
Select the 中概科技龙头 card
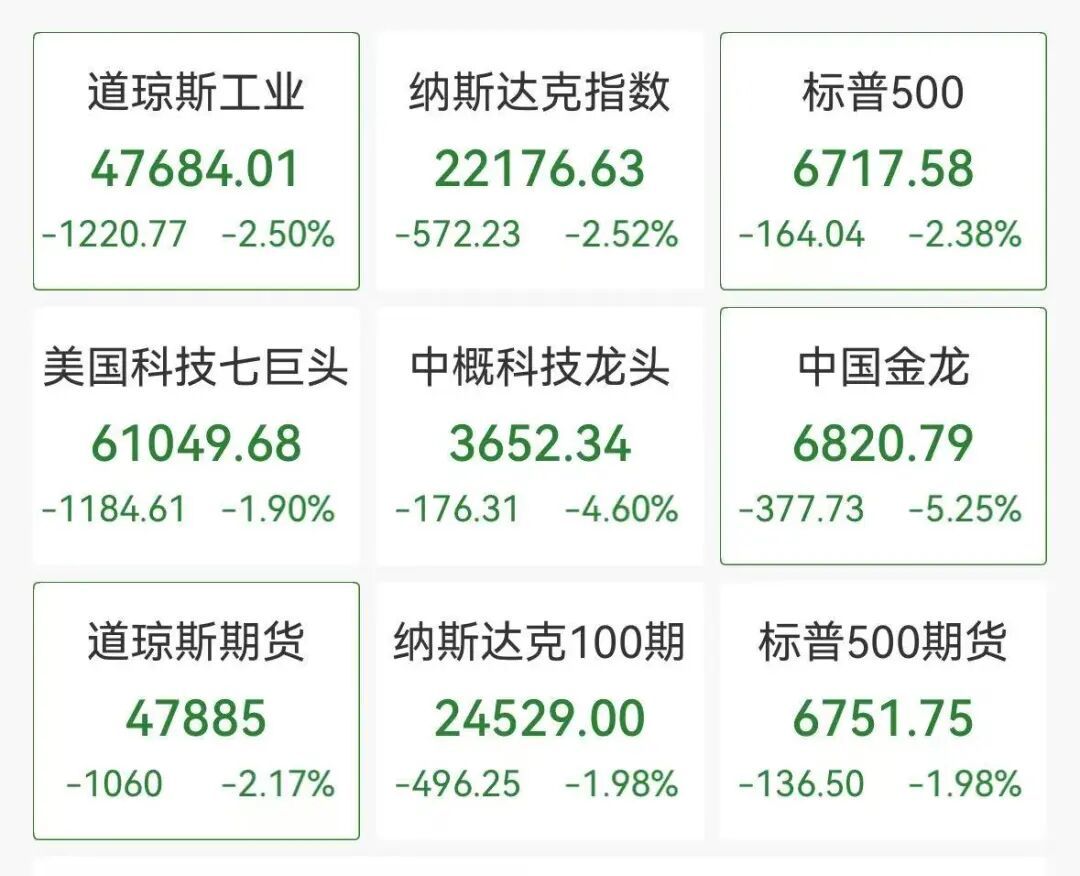(x=540, y=436)
